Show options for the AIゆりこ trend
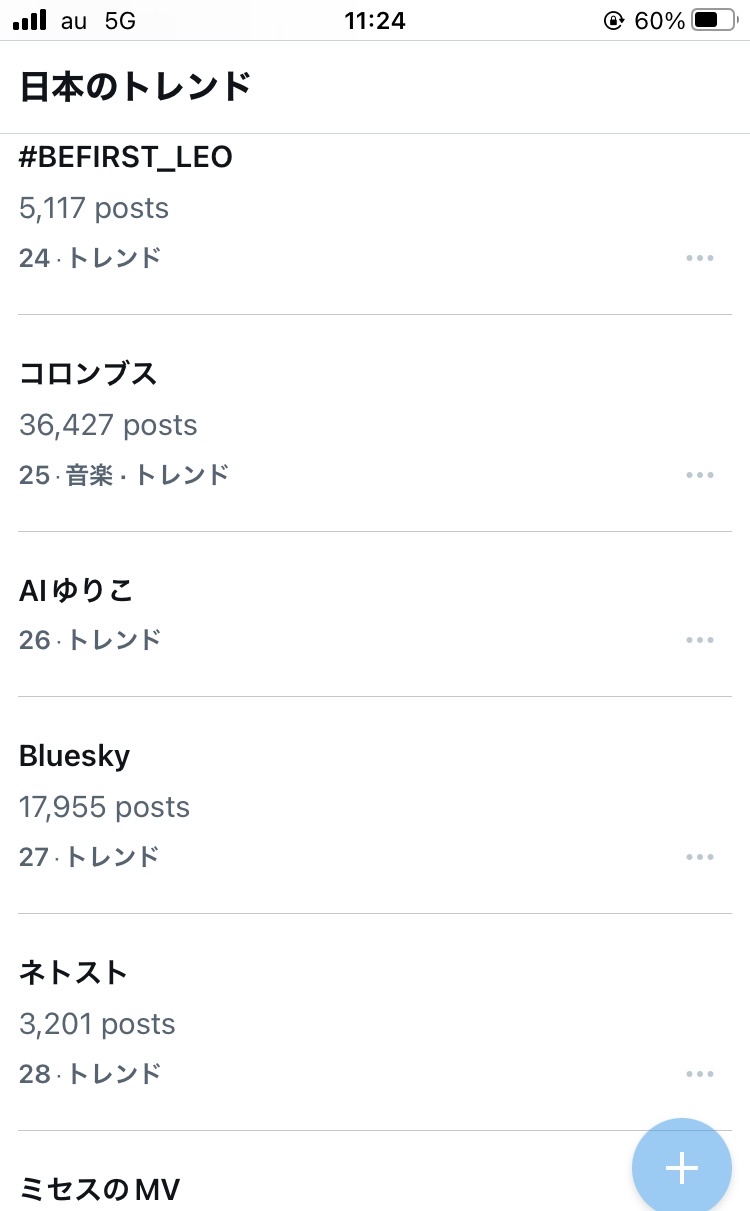The image size is (750, 1211). (700, 640)
